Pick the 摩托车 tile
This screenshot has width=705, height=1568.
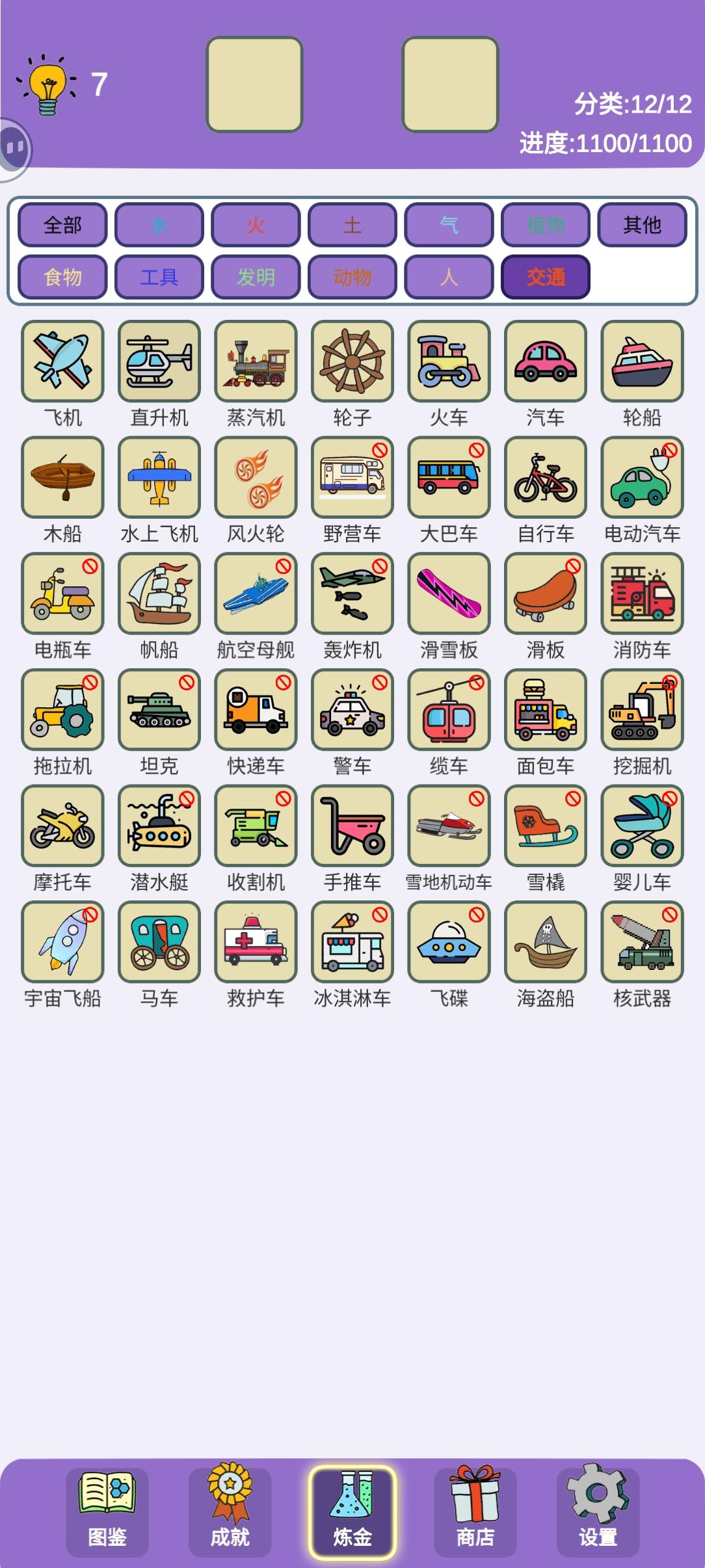[62, 826]
